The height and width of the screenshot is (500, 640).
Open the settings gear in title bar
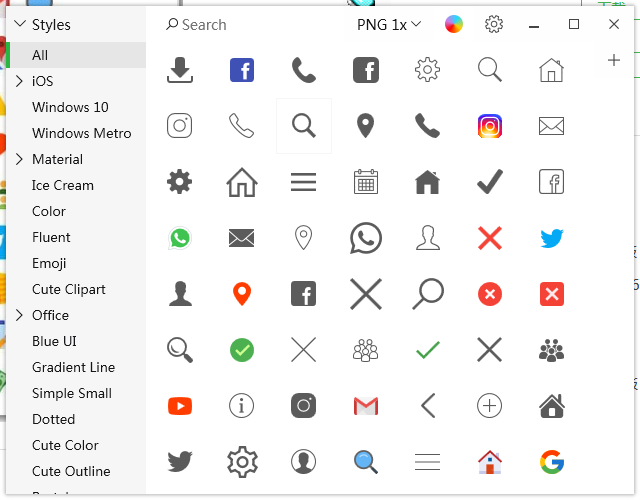[494, 25]
